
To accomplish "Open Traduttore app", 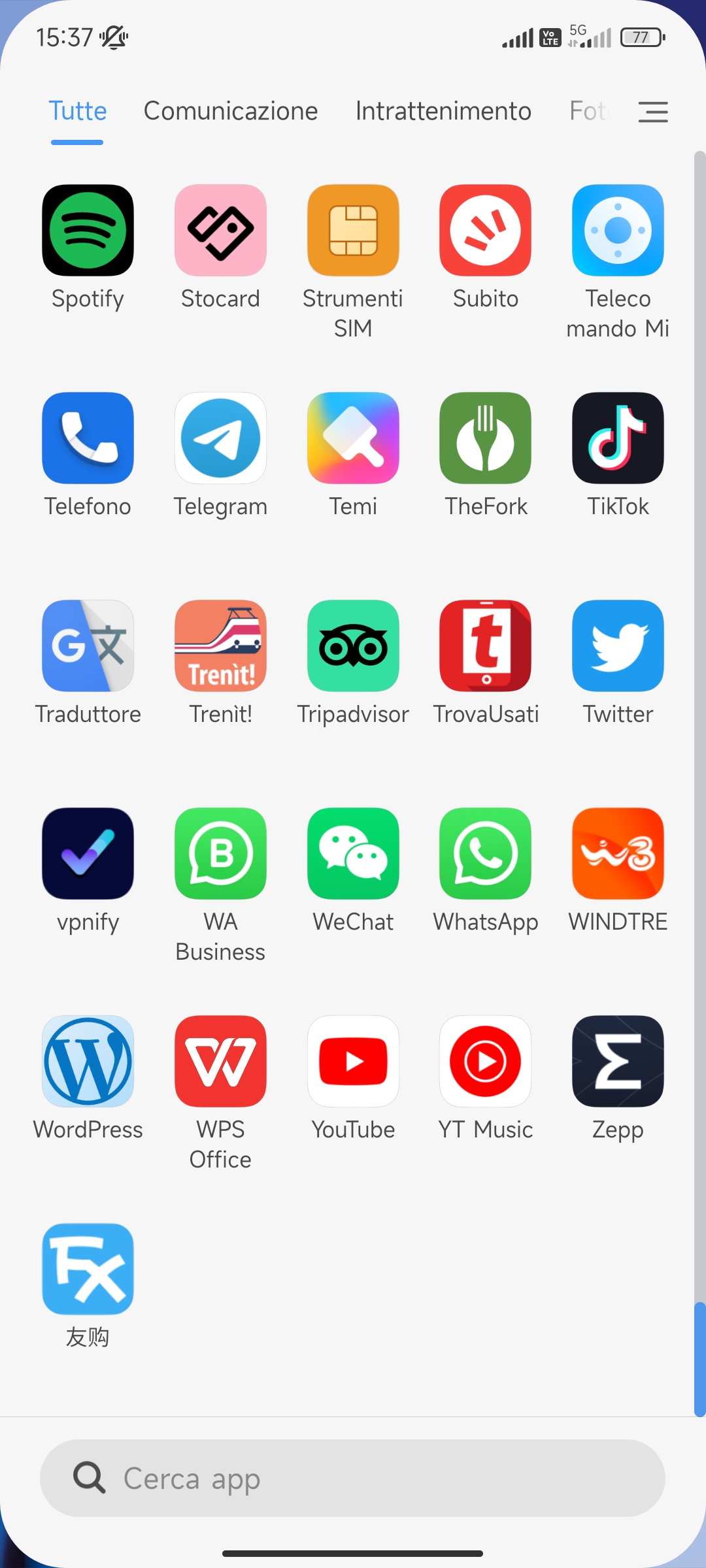I will click(x=88, y=646).
